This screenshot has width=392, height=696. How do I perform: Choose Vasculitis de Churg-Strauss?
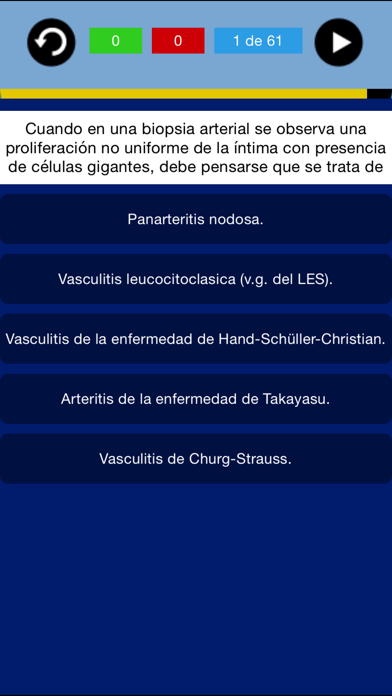pyautogui.click(x=196, y=459)
